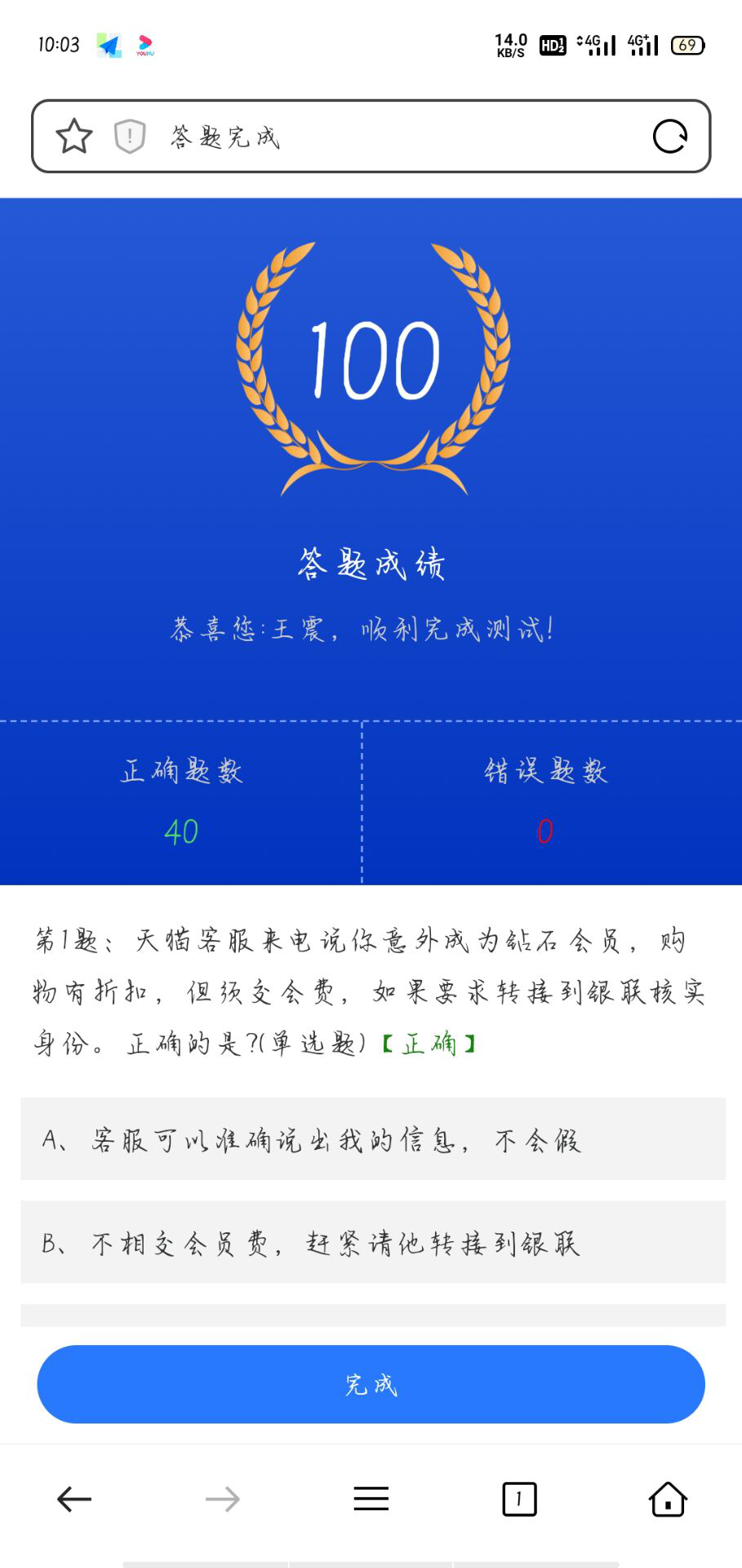Select option B 不相交会员费
This screenshot has height=1568, width=742.
(x=372, y=1242)
